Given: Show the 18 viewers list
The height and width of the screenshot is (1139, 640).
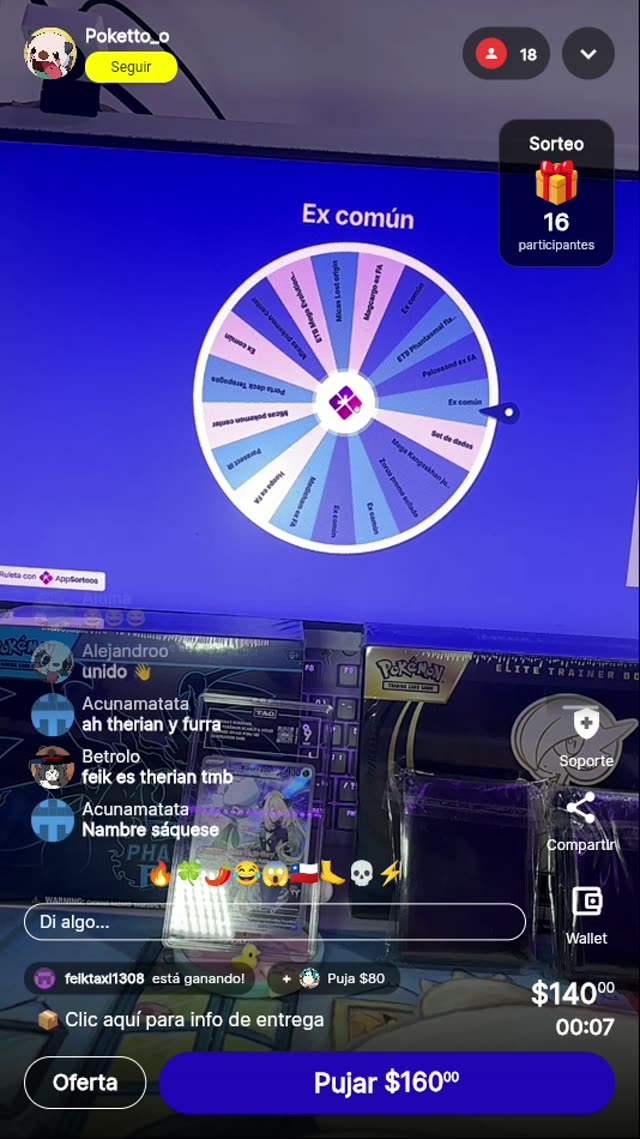Looking at the screenshot, I should 507,54.
